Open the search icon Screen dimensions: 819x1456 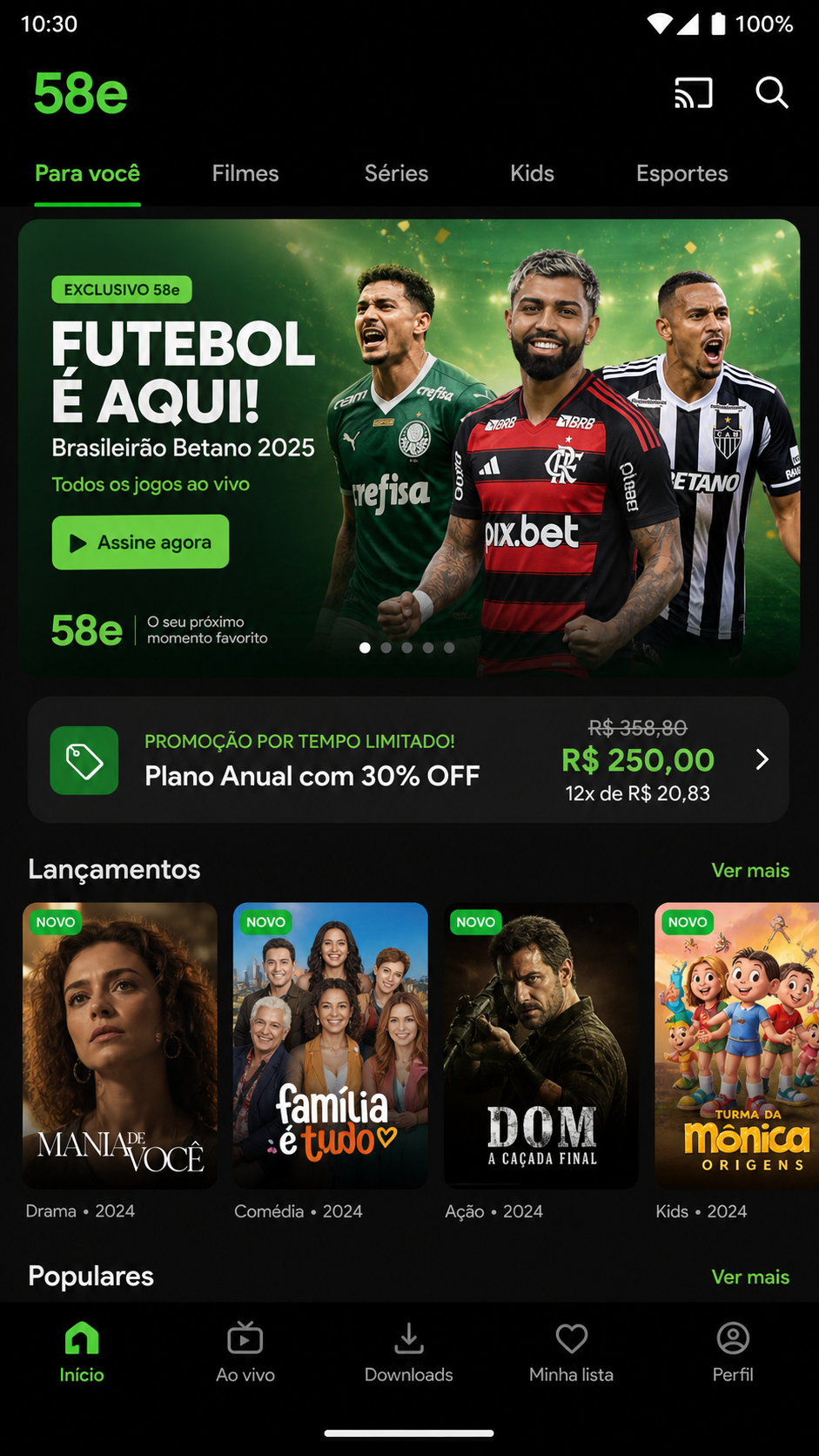[x=772, y=92]
